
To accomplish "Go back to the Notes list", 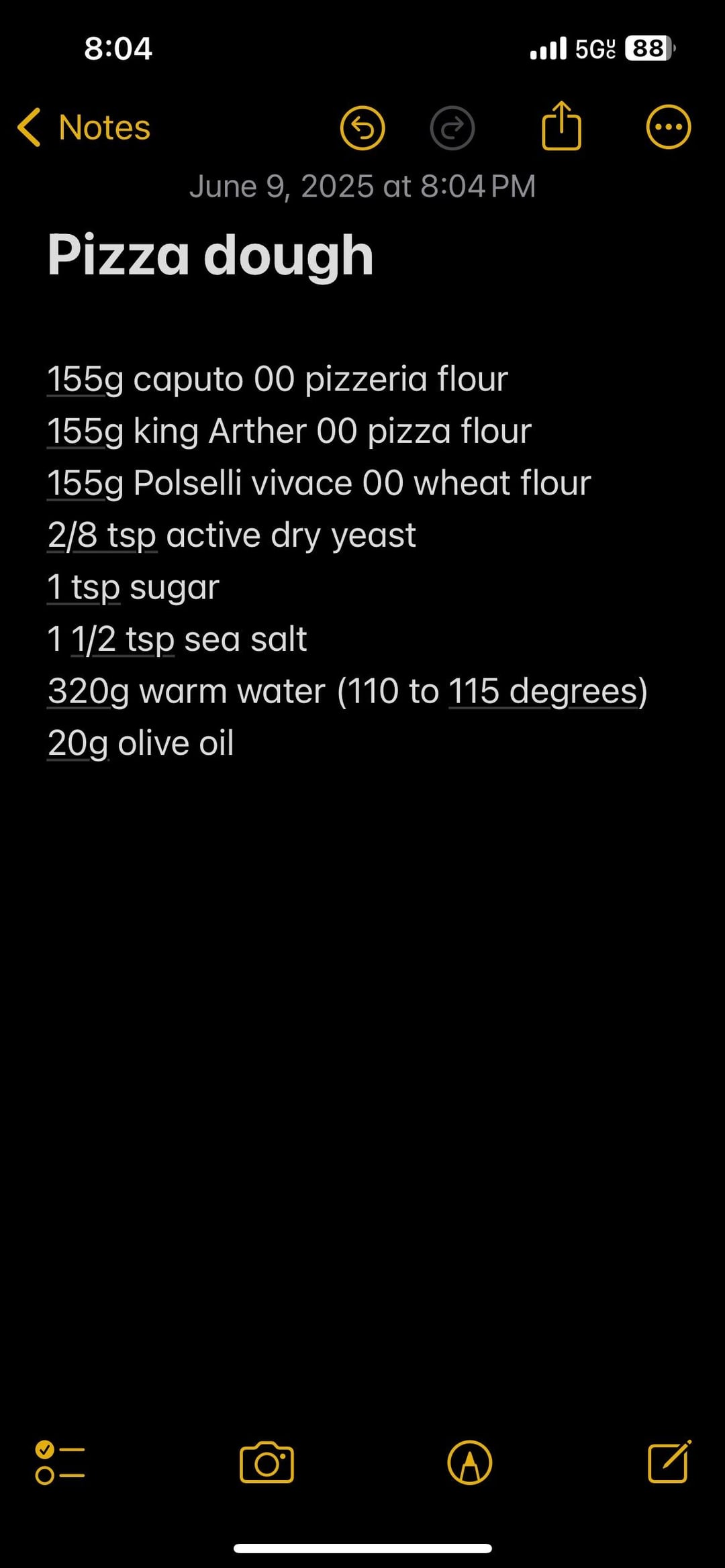I will [84, 127].
